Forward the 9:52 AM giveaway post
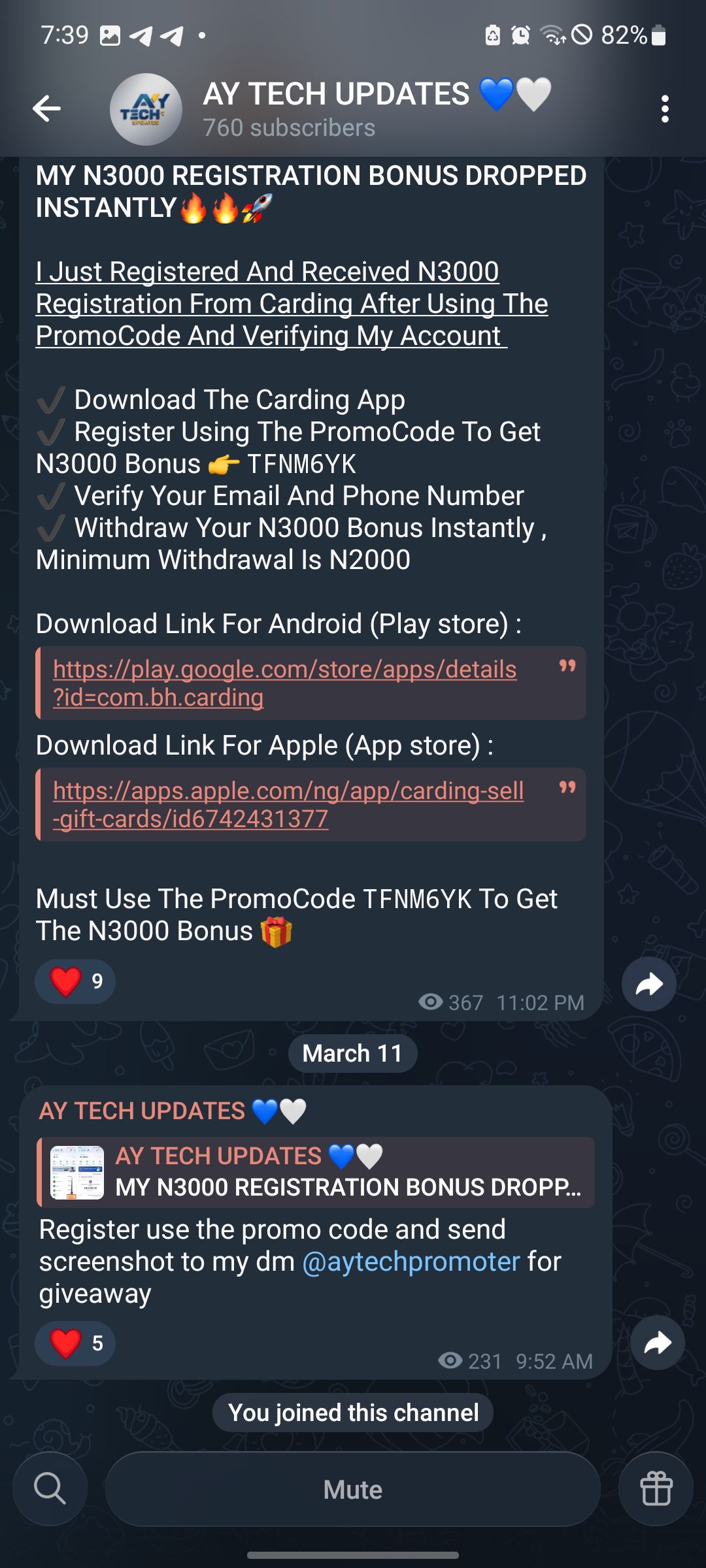Image resolution: width=706 pixels, height=1568 pixels. point(657,1343)
